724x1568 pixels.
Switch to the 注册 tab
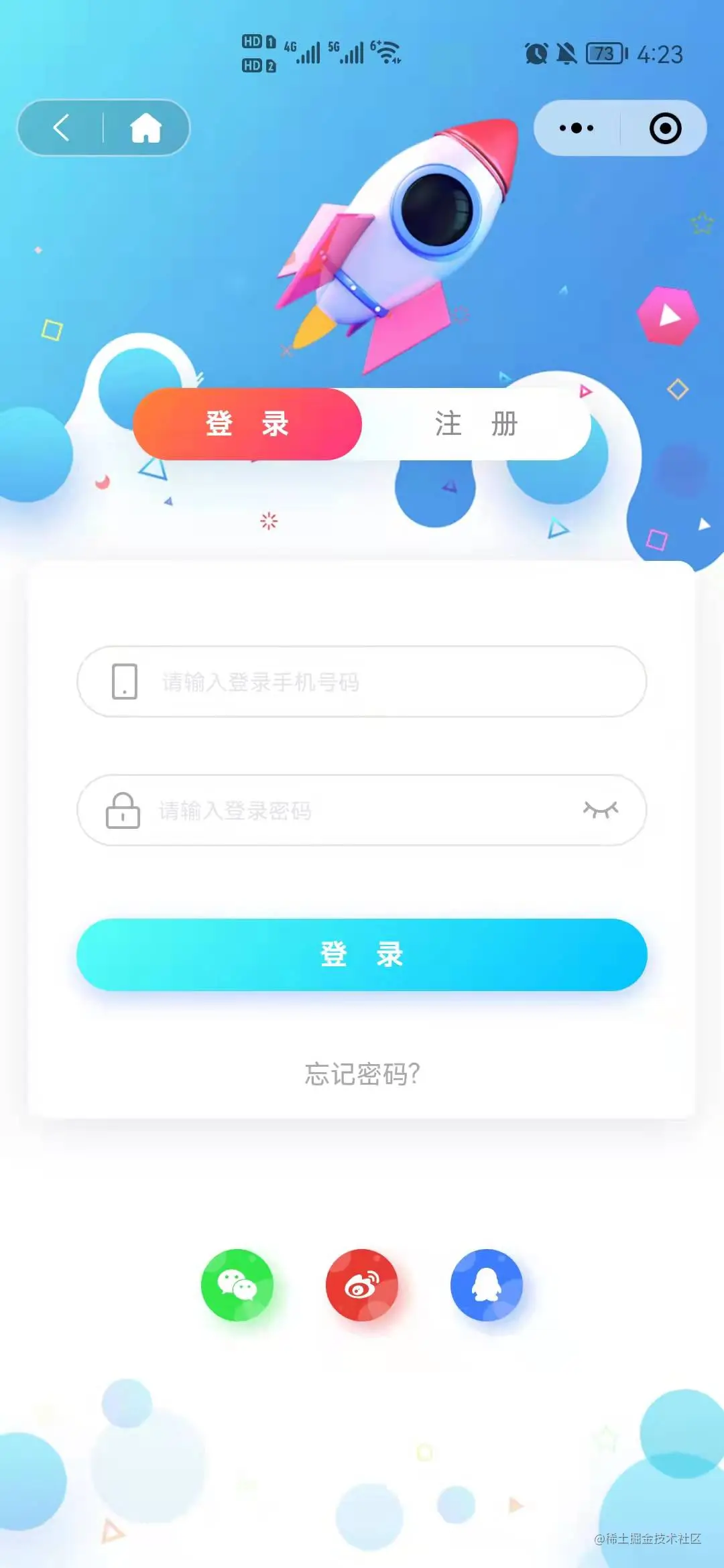[476, 424]
